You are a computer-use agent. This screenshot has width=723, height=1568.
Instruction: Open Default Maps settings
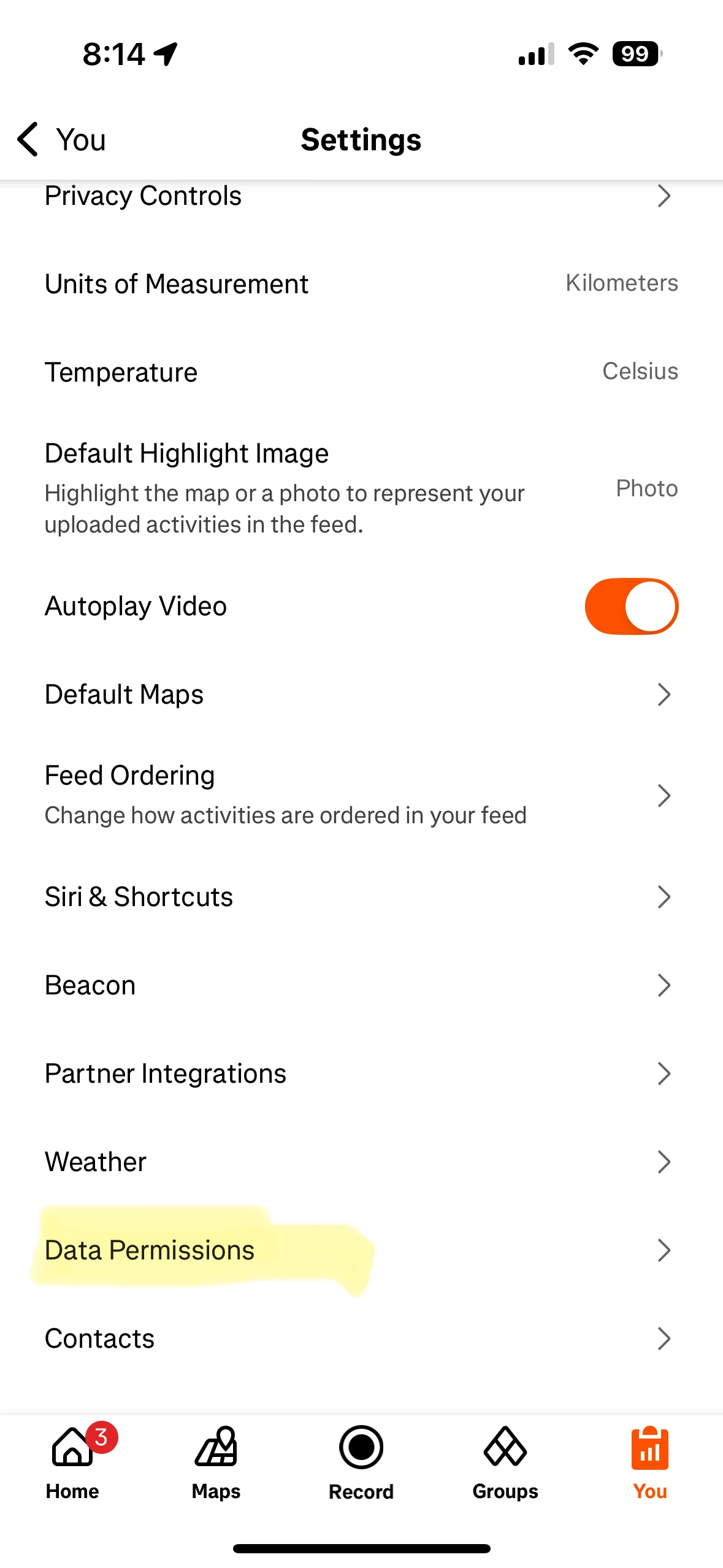[361, 694]
